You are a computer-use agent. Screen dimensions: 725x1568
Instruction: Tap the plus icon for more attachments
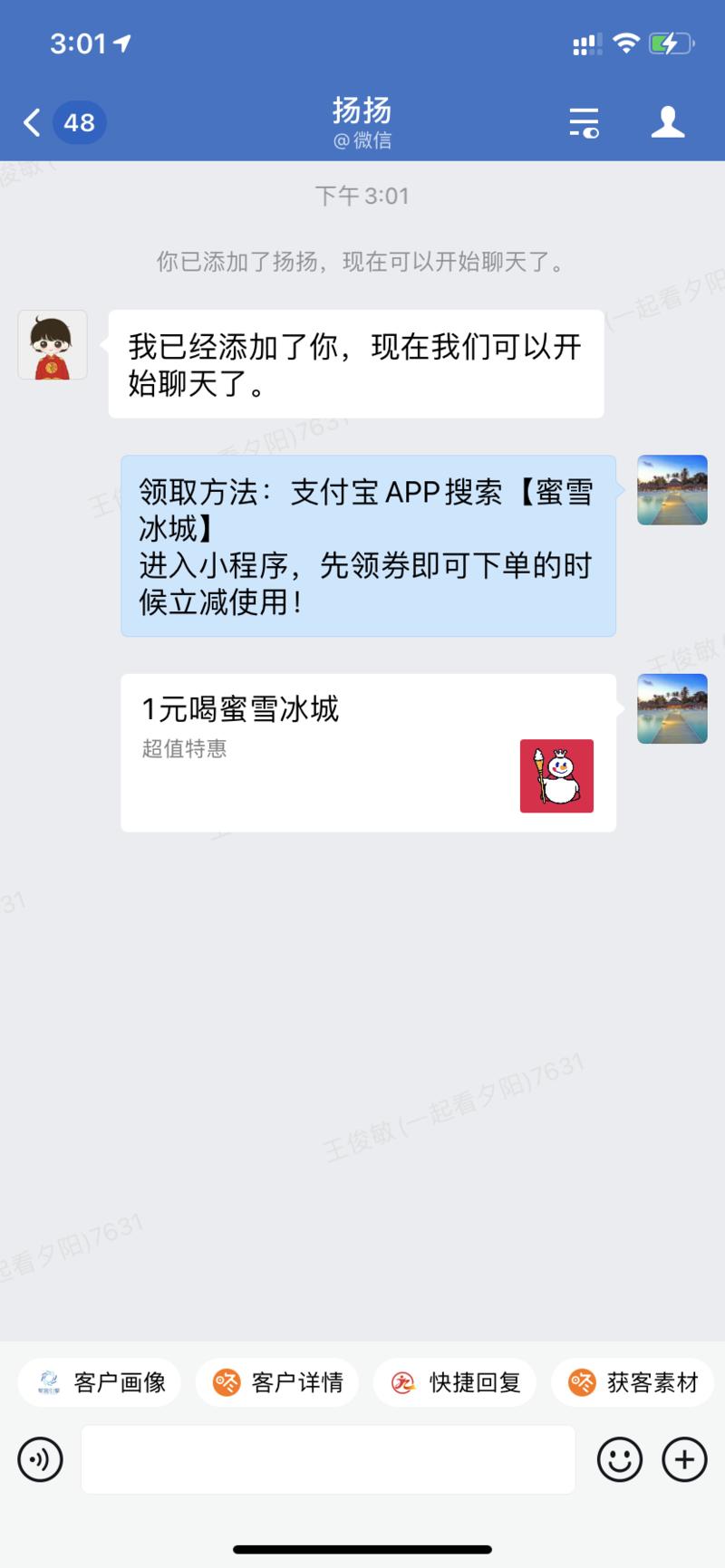[x=684, y=1459]
